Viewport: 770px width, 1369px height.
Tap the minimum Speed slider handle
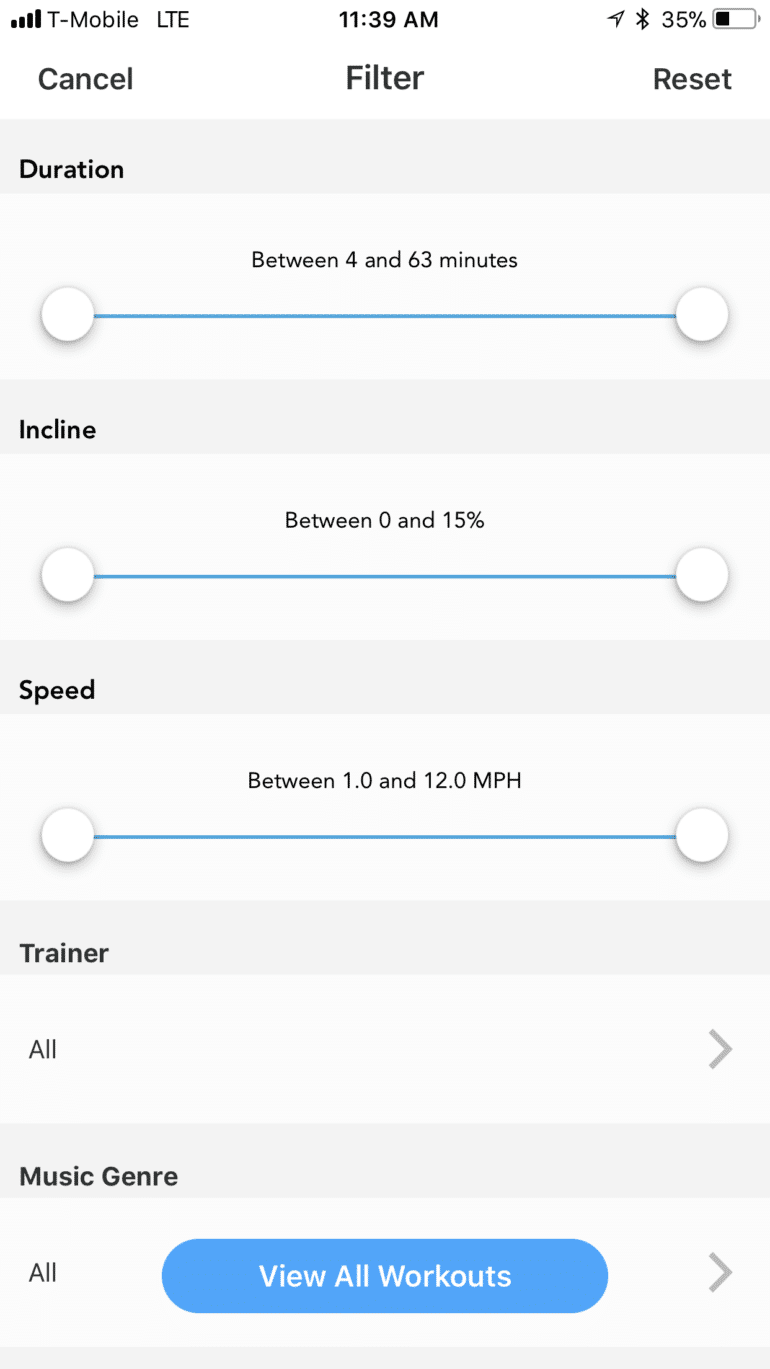point(68,835)
